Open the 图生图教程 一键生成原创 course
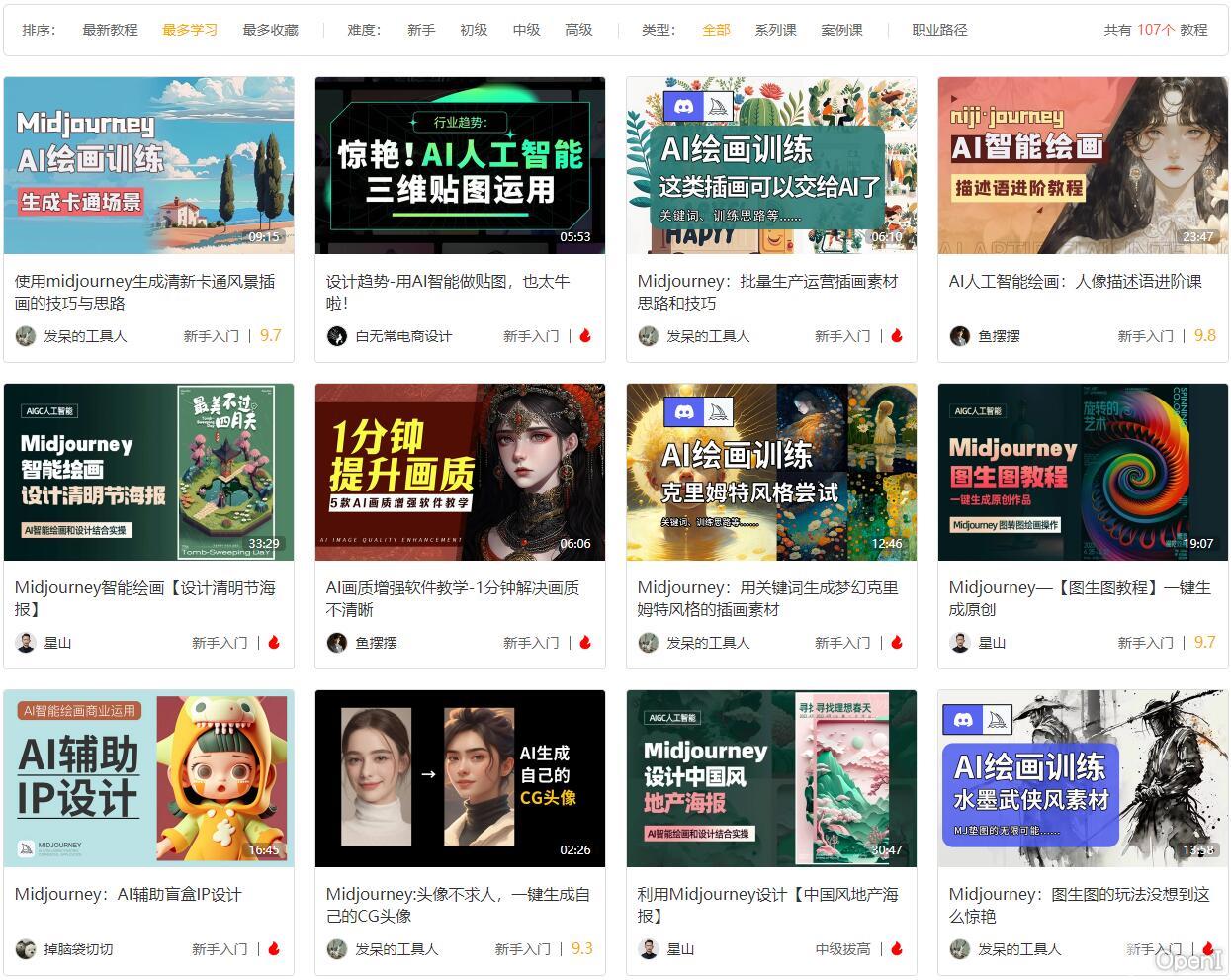The image size is (1231, 980). pyautogui.click(x=1079, y=598)
